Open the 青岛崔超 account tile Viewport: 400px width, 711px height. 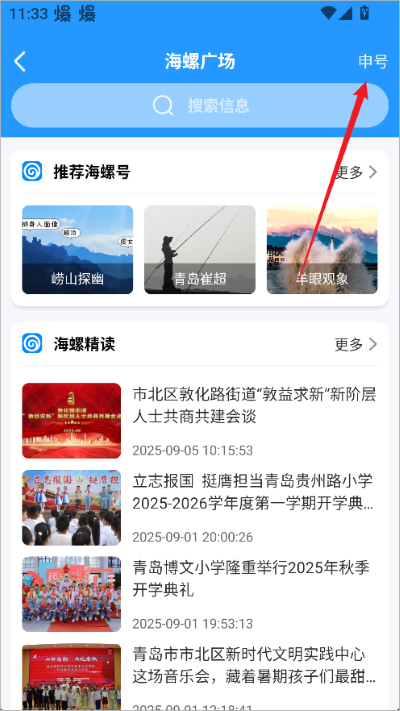pyautogui.click(x=200, y=249)
